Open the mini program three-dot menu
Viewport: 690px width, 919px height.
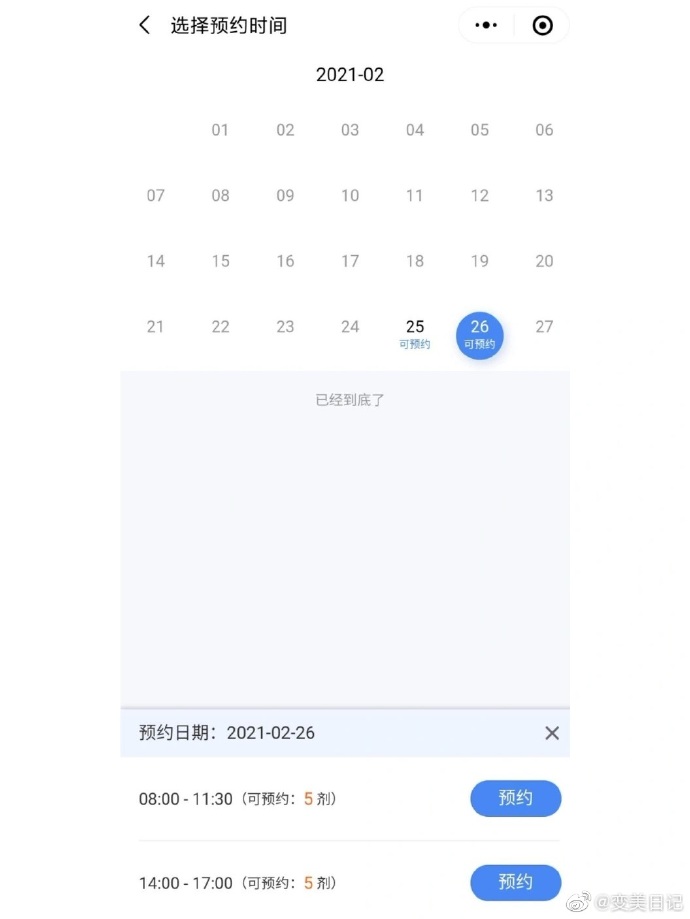(486, 25)
